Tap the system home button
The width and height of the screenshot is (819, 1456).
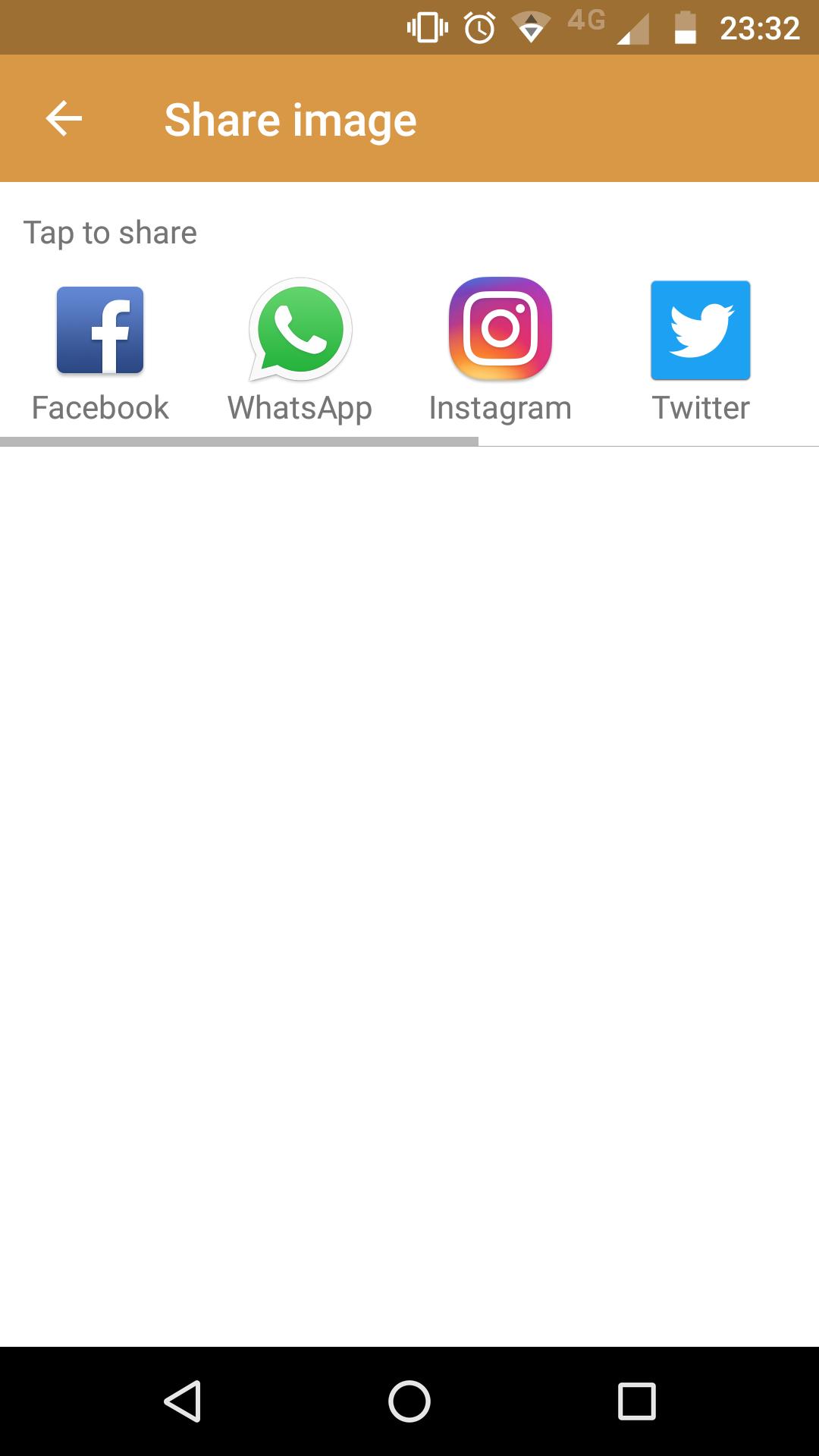click(x=409, y=1401)
